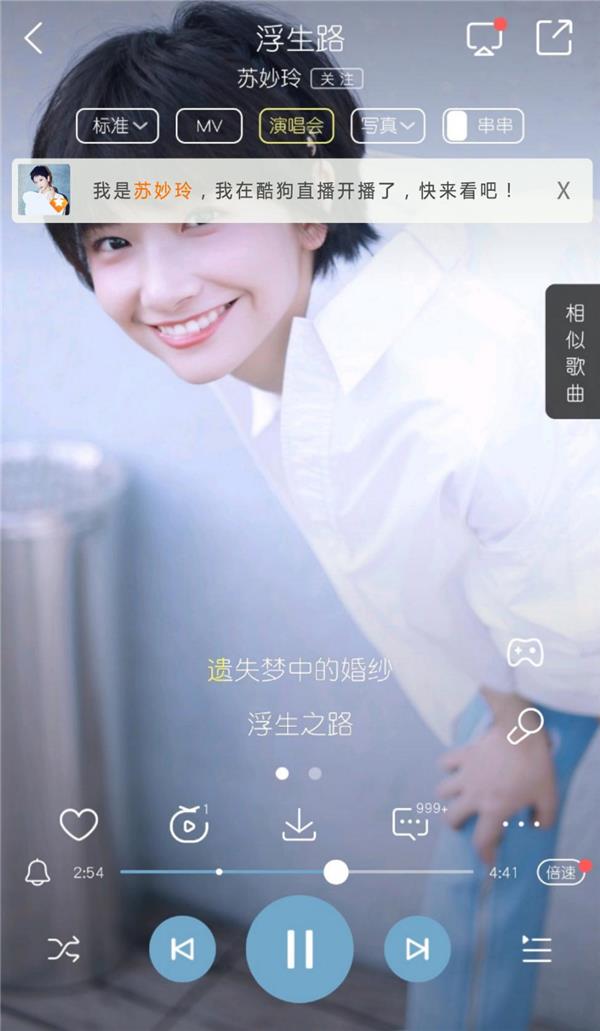Expand the 标准 quality dropdown

click(117, 126)
